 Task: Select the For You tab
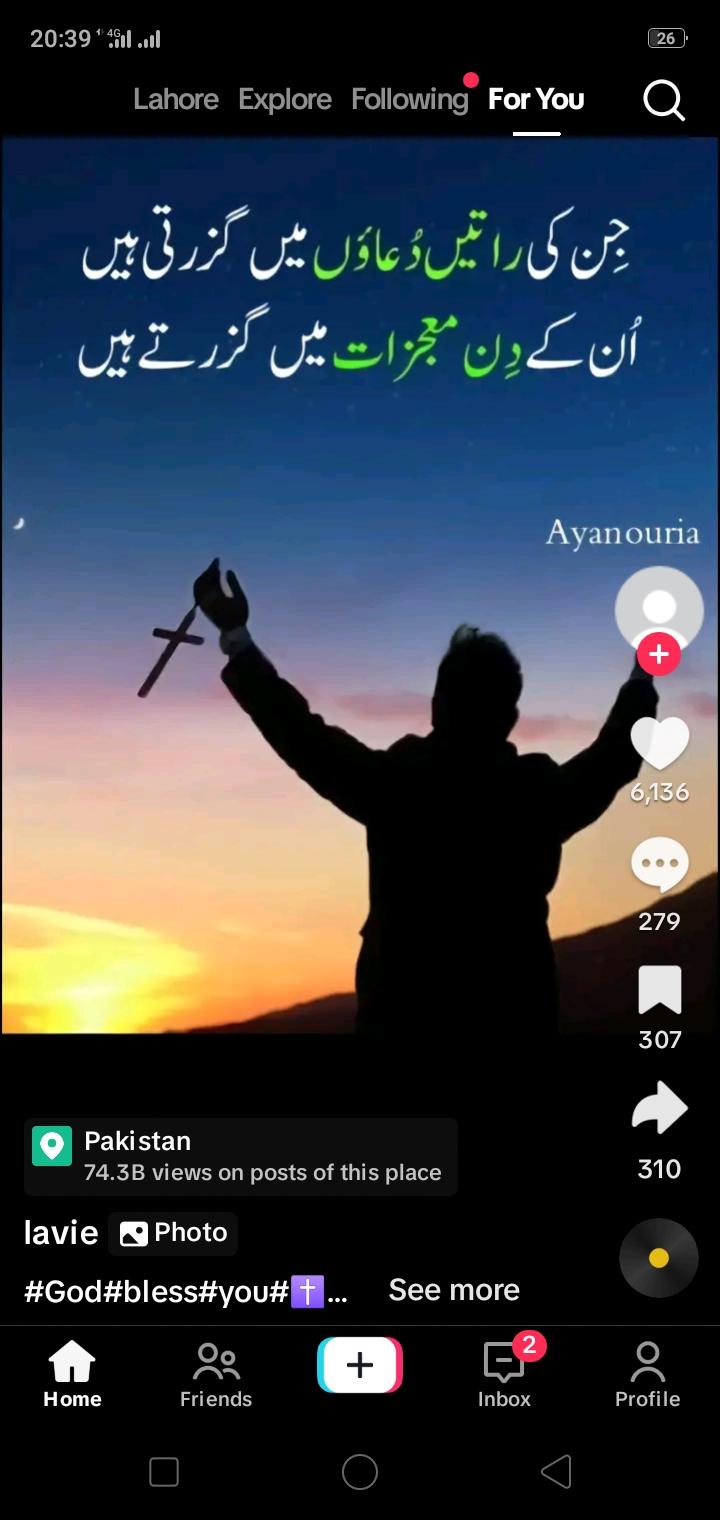click(x=536, y=99)
